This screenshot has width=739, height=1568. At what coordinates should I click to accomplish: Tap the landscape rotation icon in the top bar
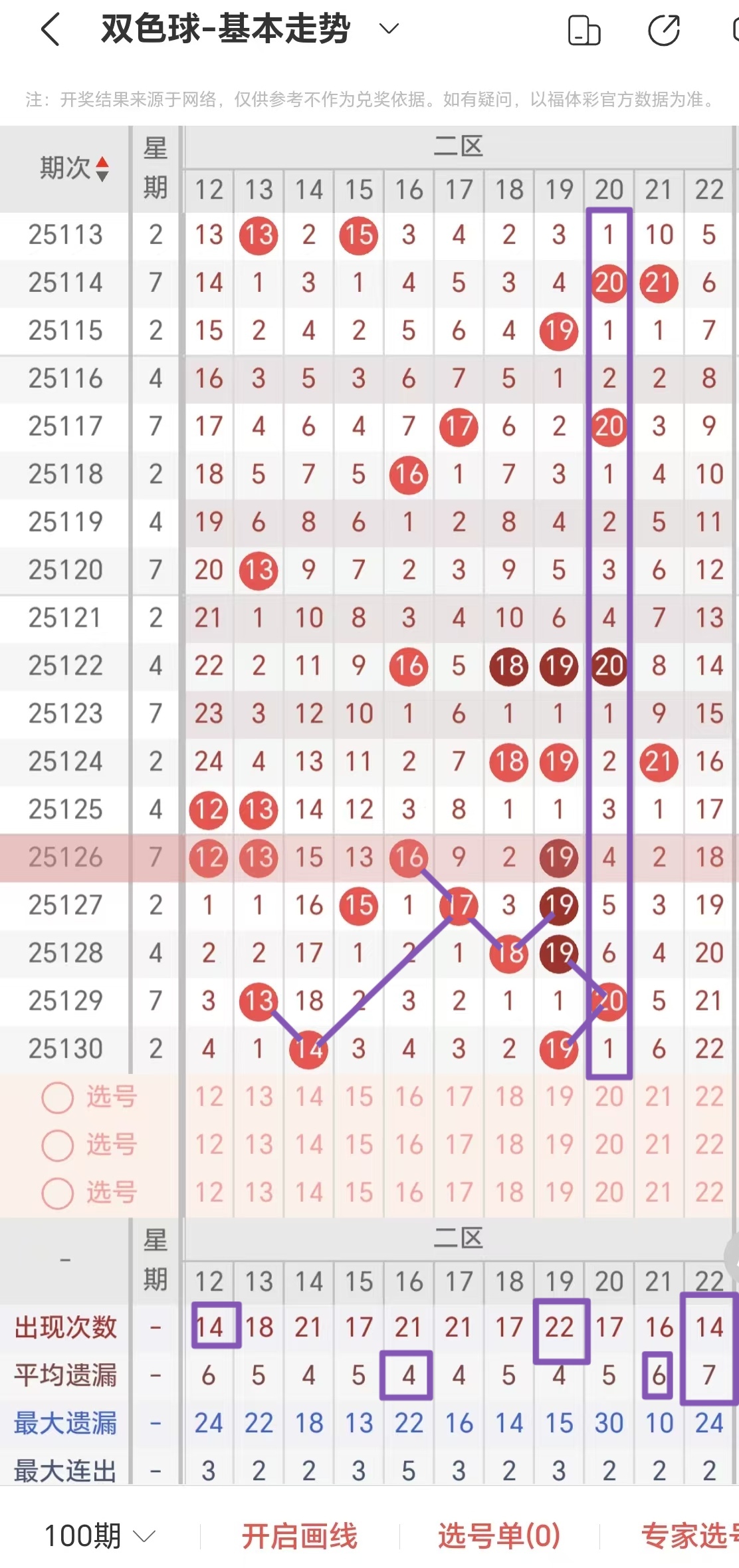(585, 31)
